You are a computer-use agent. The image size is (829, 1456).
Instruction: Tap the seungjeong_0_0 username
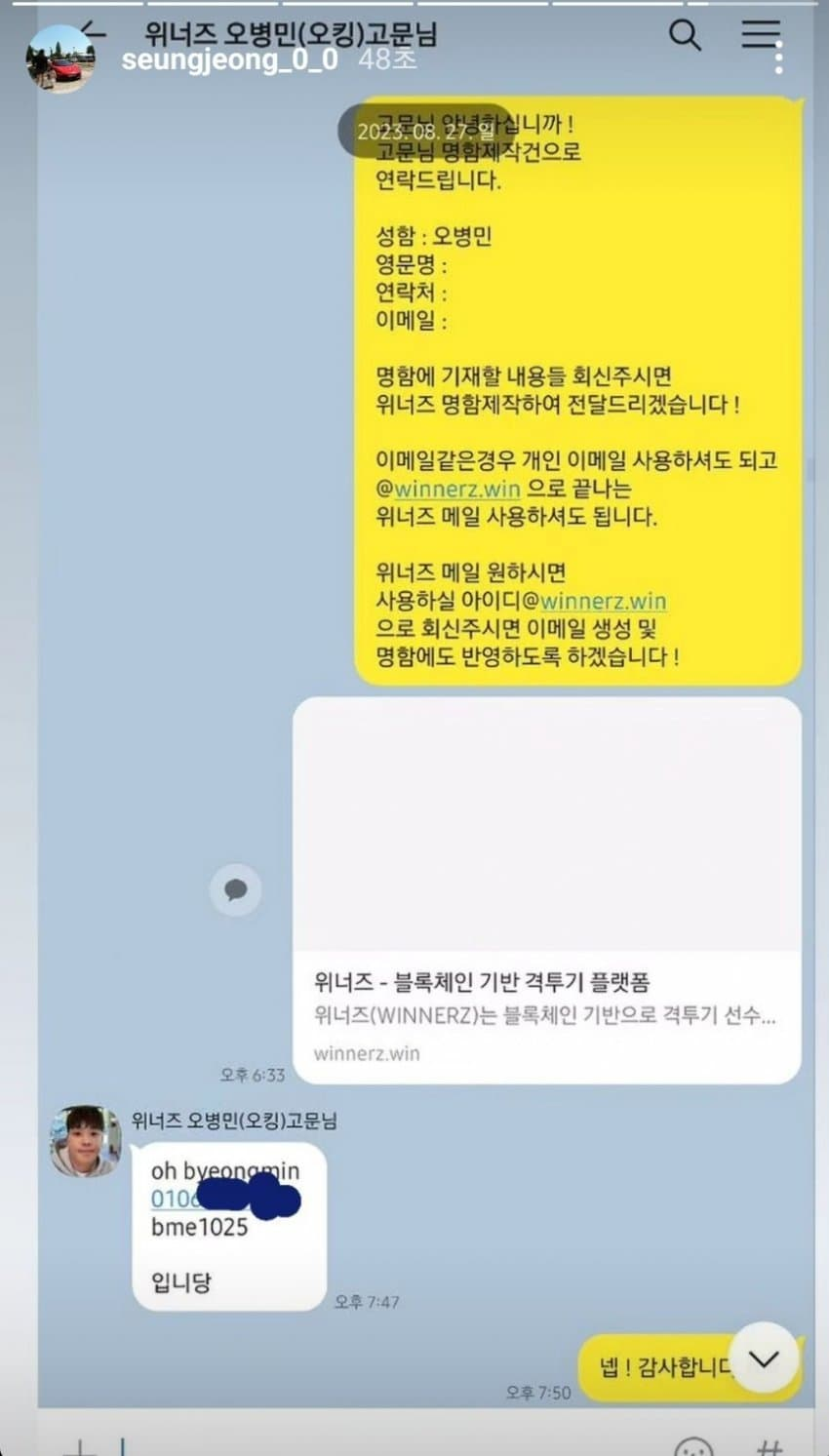pos(230,59)
